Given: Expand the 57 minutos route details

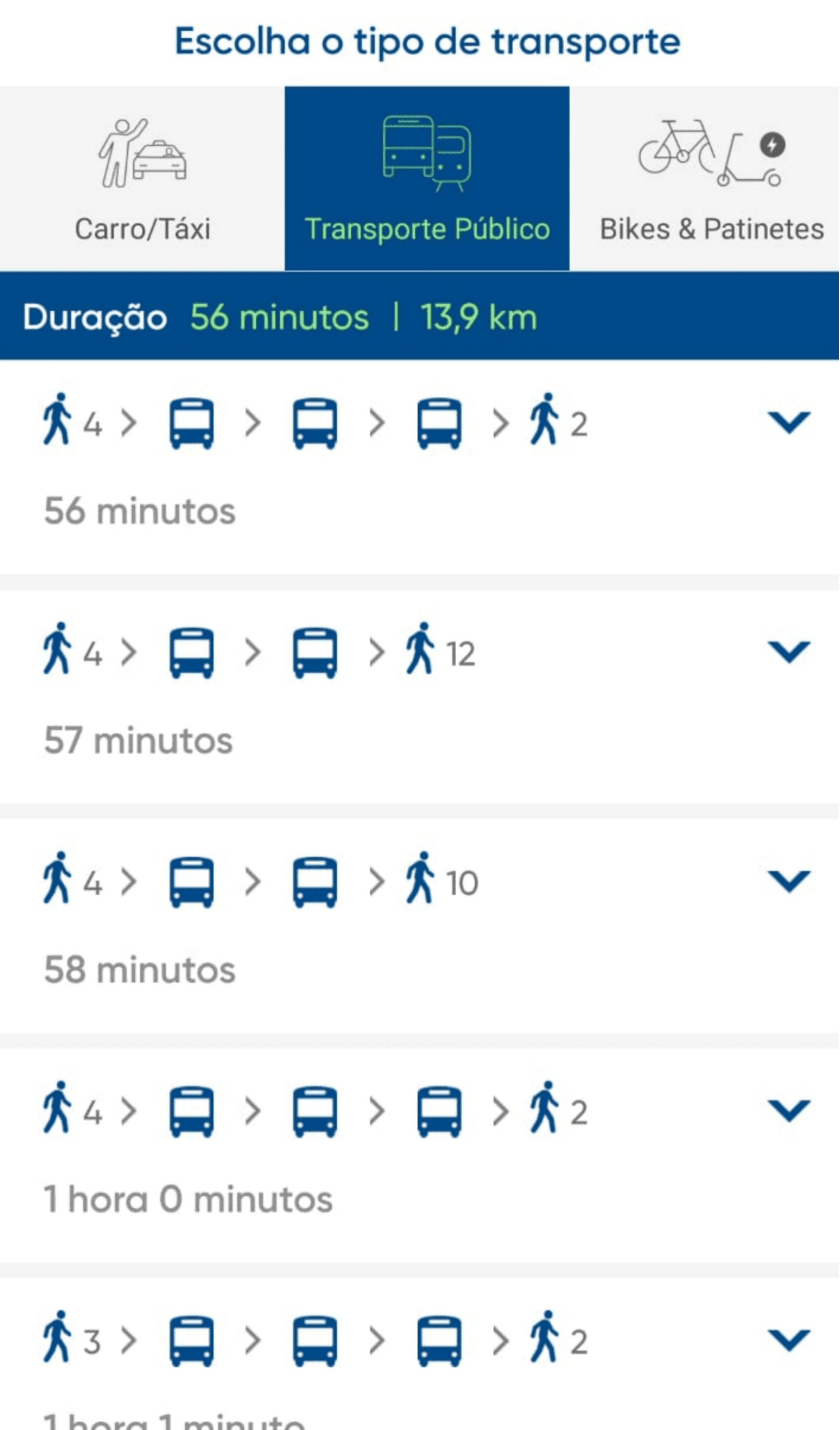Looking at the screenshot, I should (789, 652).
